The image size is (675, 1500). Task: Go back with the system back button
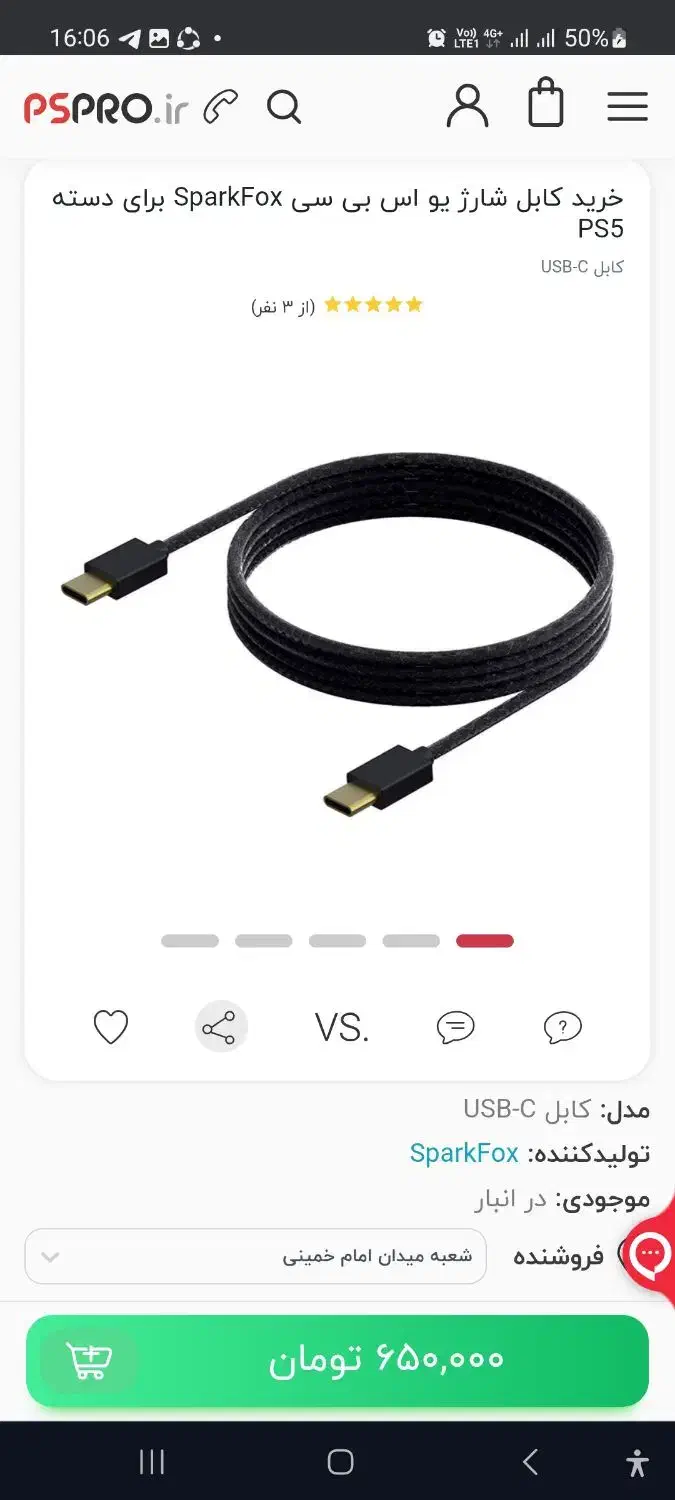point(531,1462)
